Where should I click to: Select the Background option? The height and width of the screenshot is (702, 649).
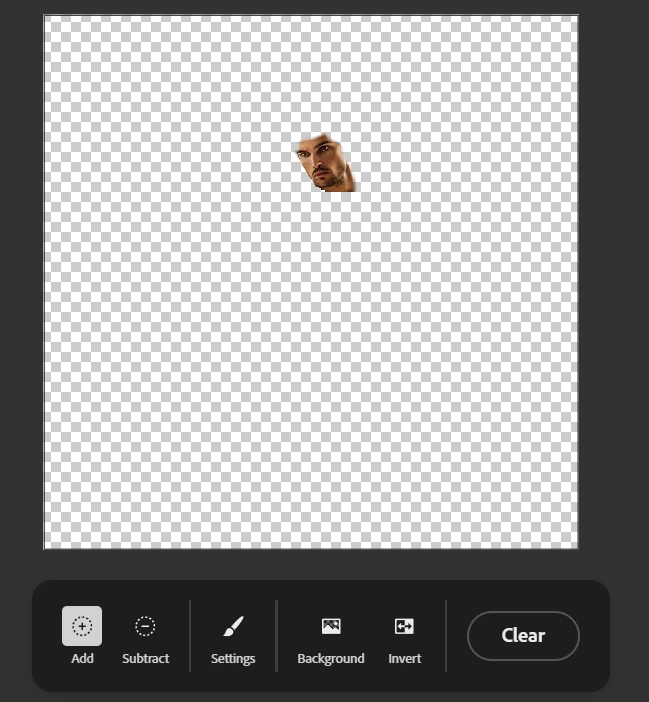pos(331,636)
